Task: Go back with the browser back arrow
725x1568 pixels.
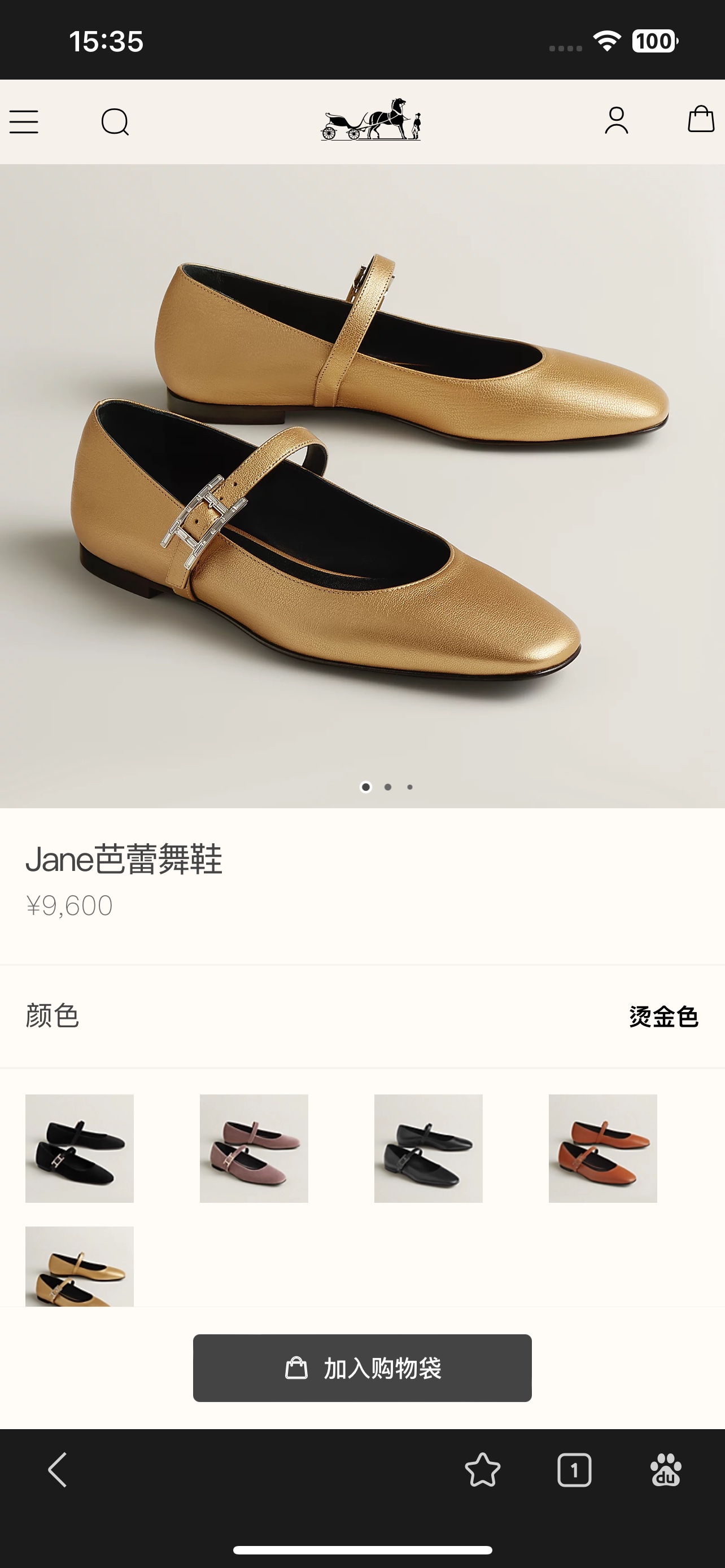Action: 58,1470
